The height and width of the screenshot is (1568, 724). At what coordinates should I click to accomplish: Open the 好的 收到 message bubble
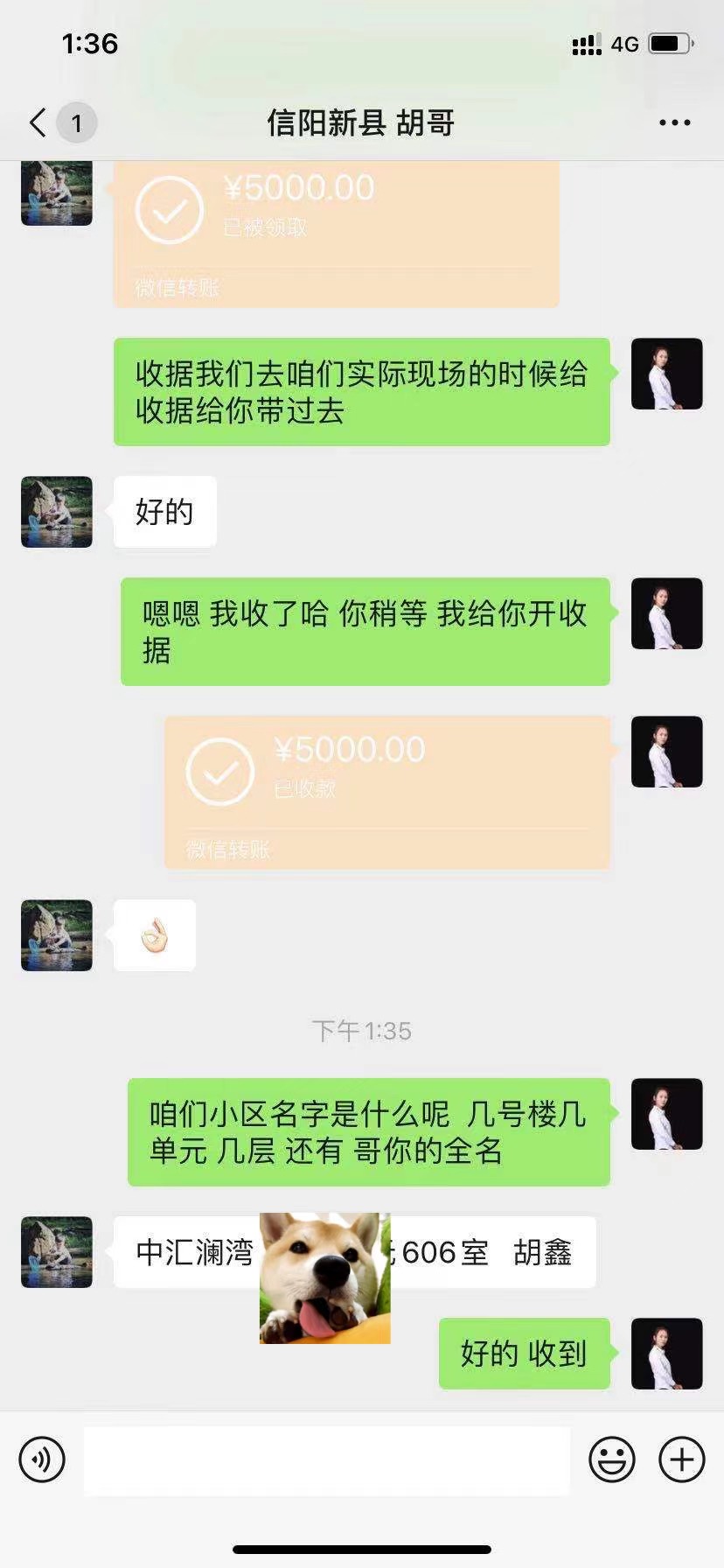pos(522,1354)
